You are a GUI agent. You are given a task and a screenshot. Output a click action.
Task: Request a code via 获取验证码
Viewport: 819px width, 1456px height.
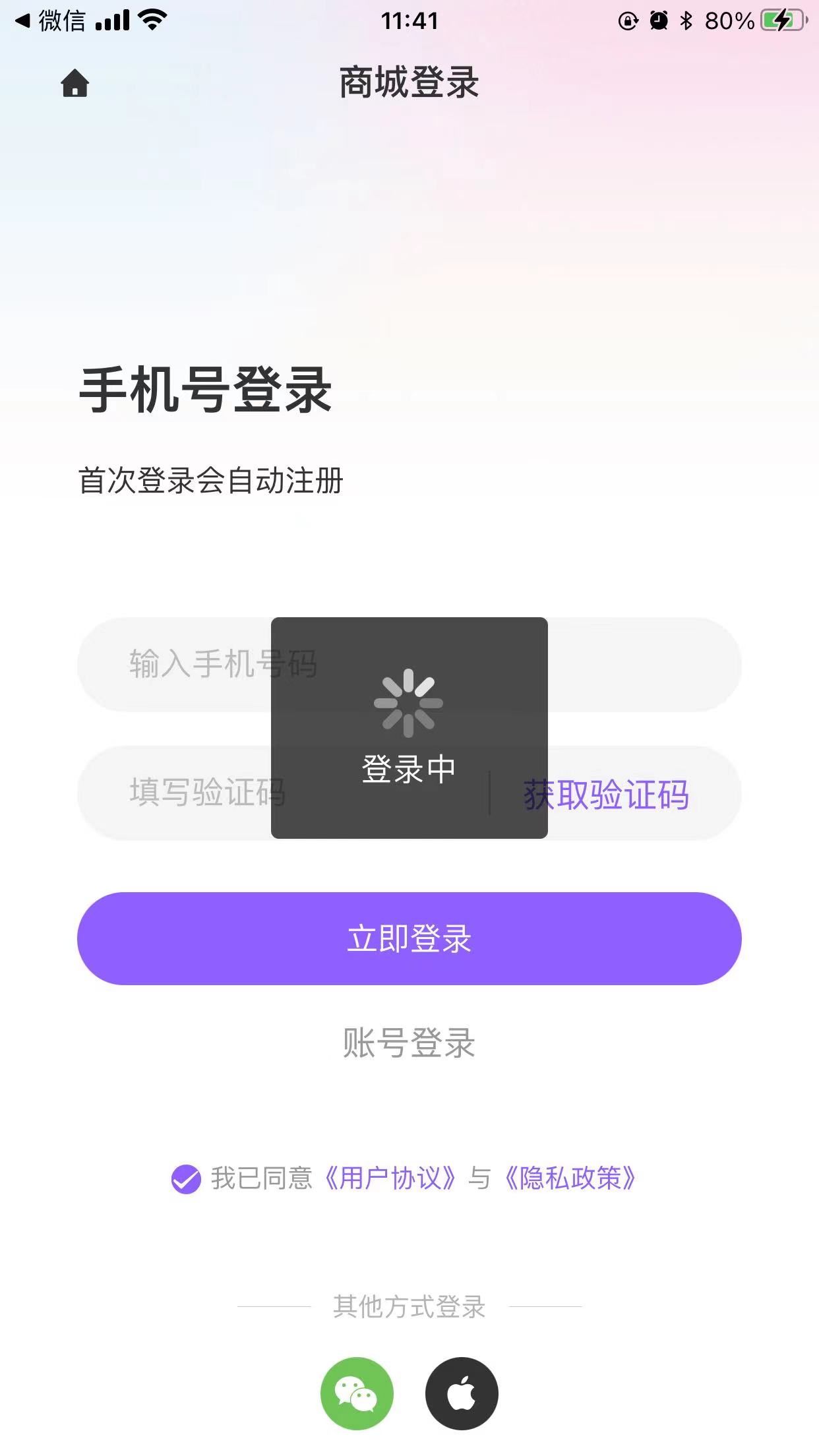coord(607,794)
